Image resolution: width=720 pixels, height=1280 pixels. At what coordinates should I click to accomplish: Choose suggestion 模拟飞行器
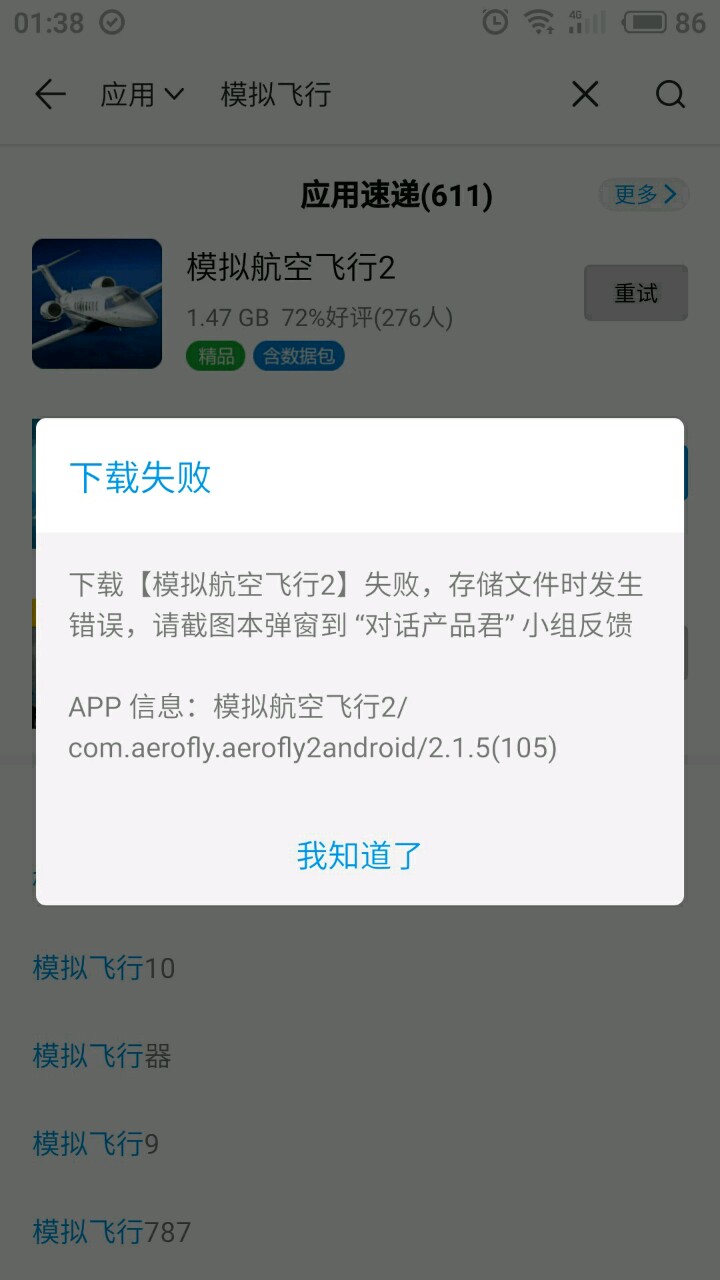tap(102, 1056)
